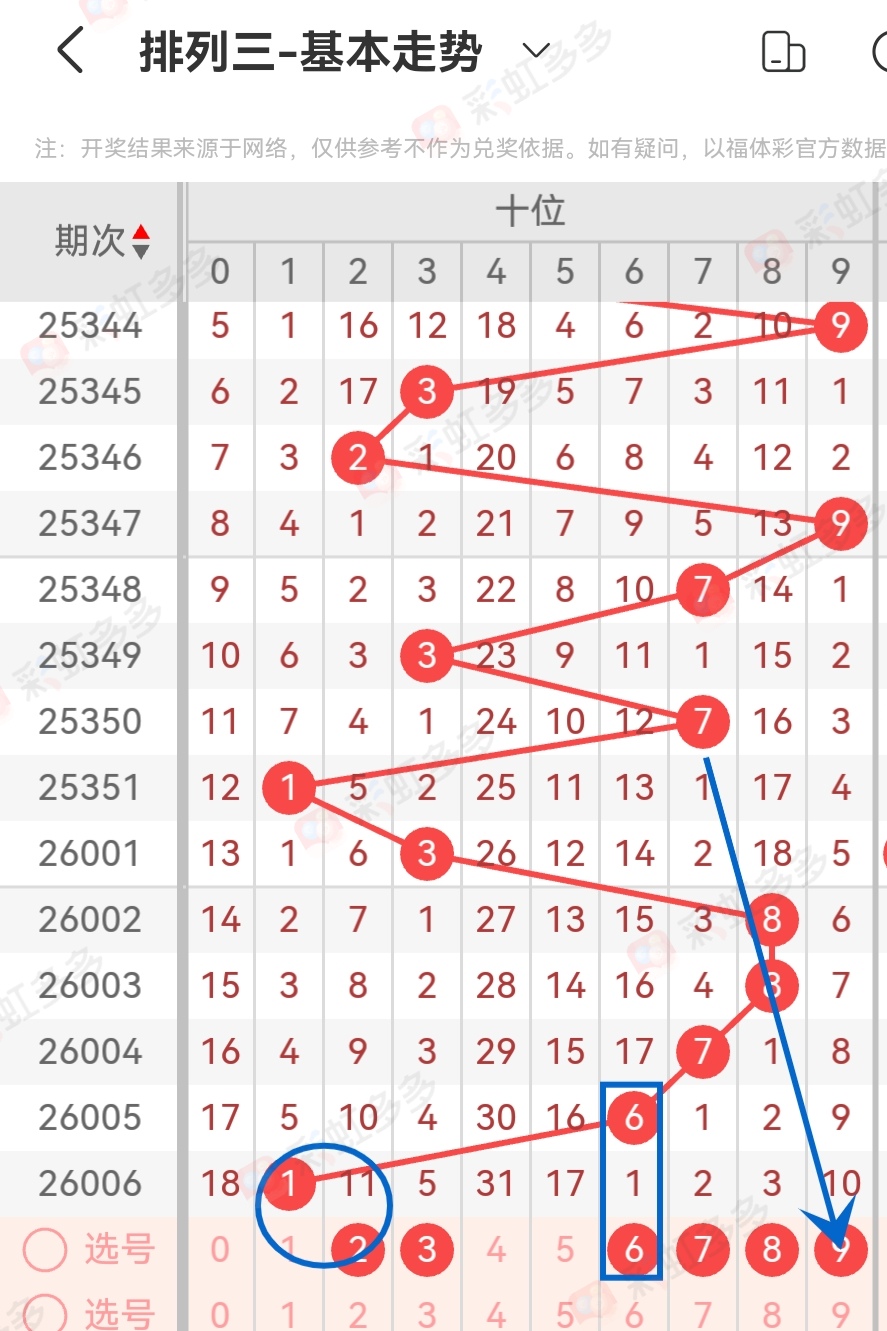Screen dimensions: 887x1331
Task: Open the split-screen icon in the top bar
Action: 784,50
